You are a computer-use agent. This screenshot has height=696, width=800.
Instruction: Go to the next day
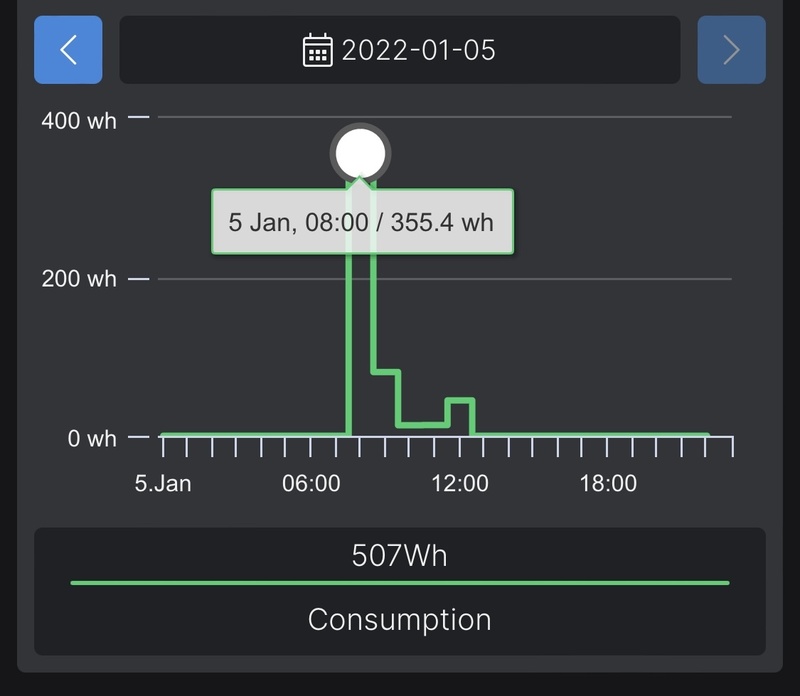click(731, 50)
